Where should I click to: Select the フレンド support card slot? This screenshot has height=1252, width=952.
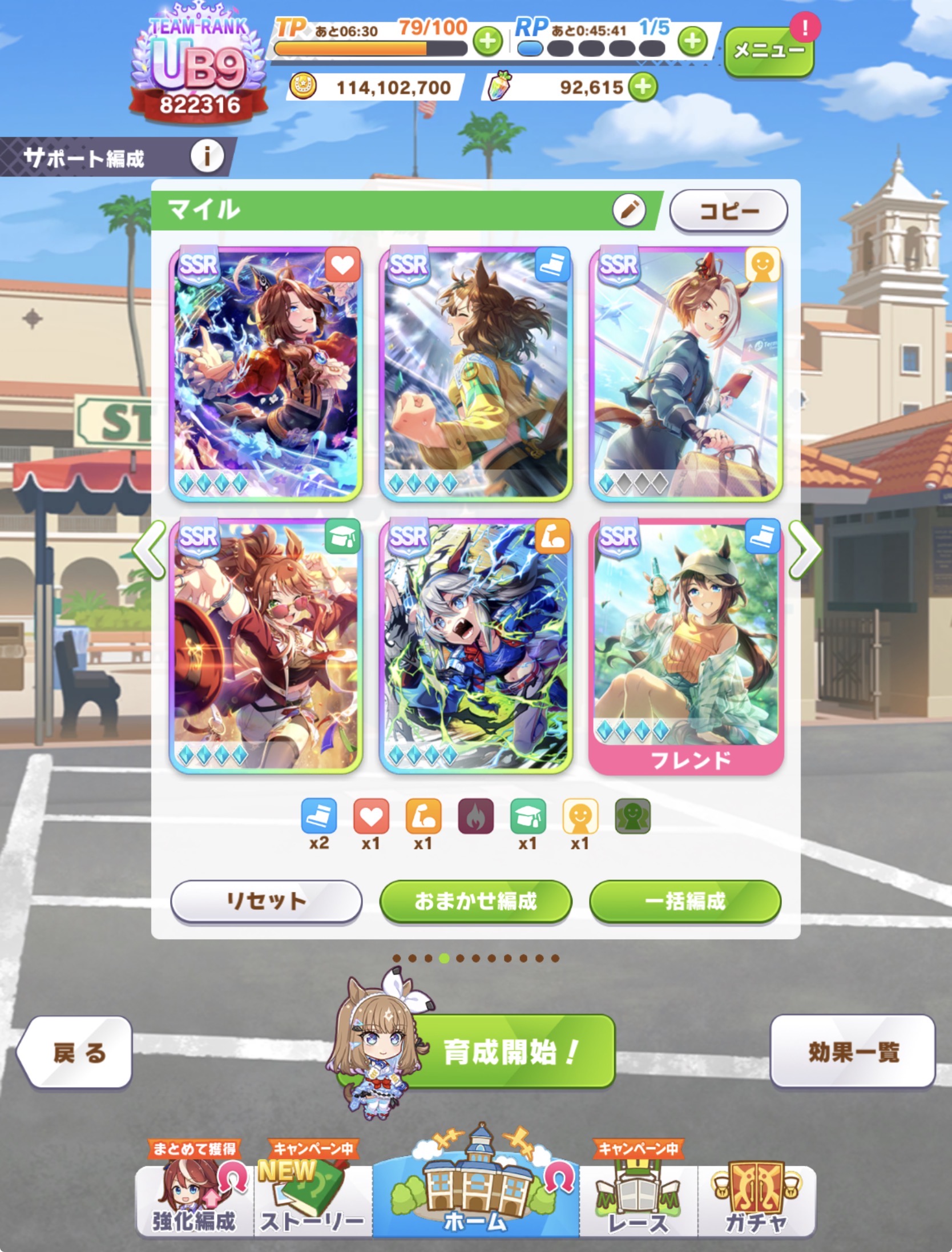pyautogui.click(x=685, y=645)
